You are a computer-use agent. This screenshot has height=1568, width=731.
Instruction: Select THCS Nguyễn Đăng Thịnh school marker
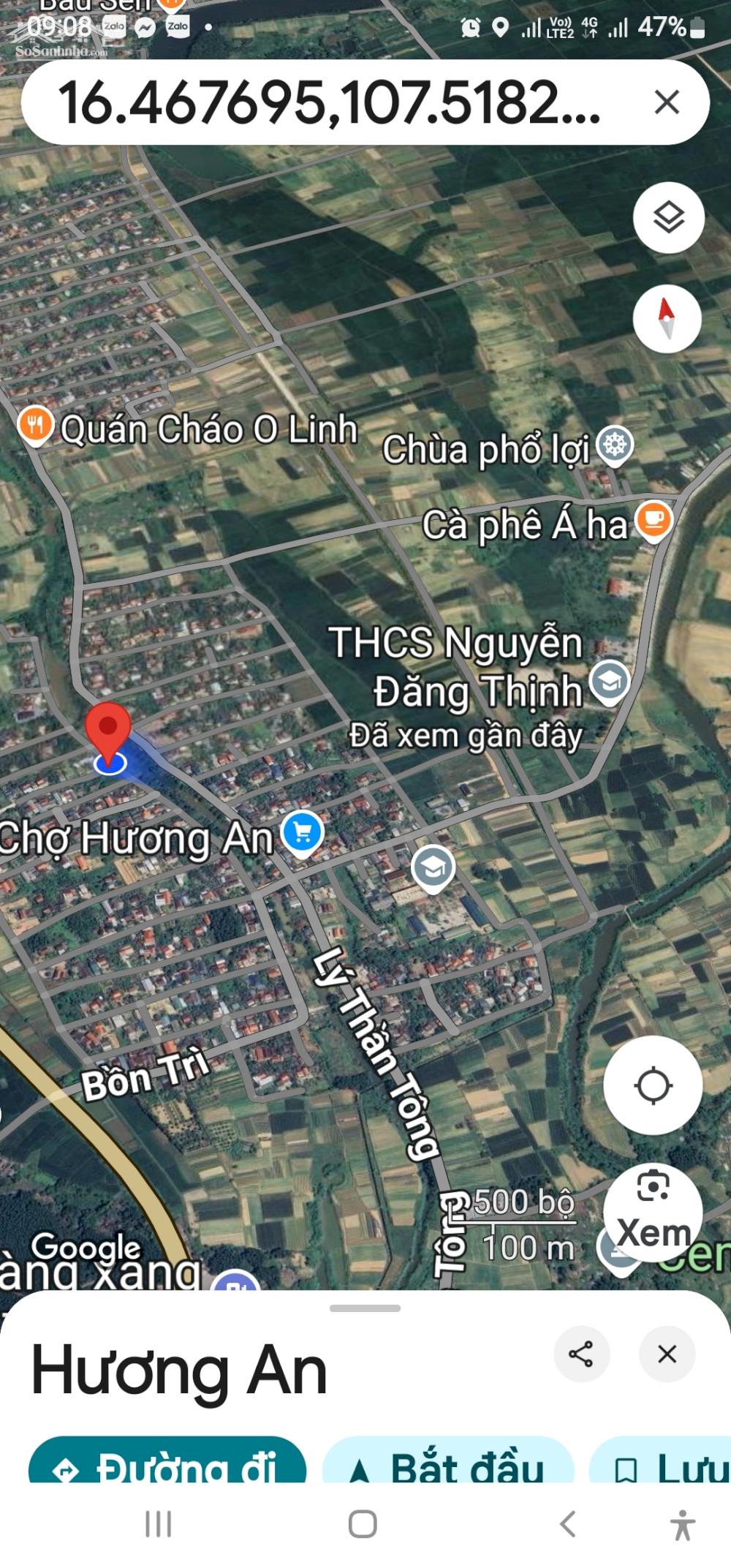tap(610, 681)
